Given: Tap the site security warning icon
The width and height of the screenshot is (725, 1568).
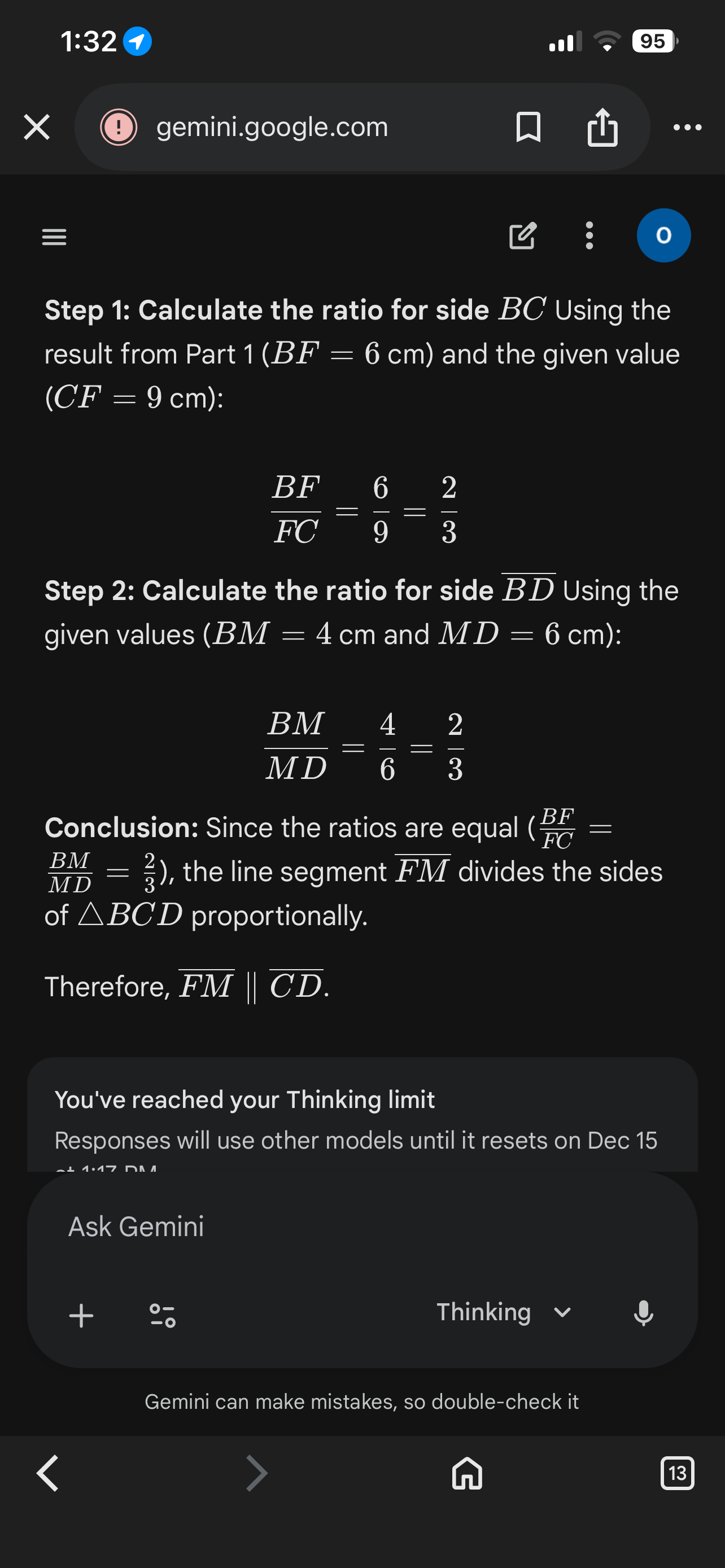Looking at the screenshot, I should pyautogui.click(x=118, y=127).
